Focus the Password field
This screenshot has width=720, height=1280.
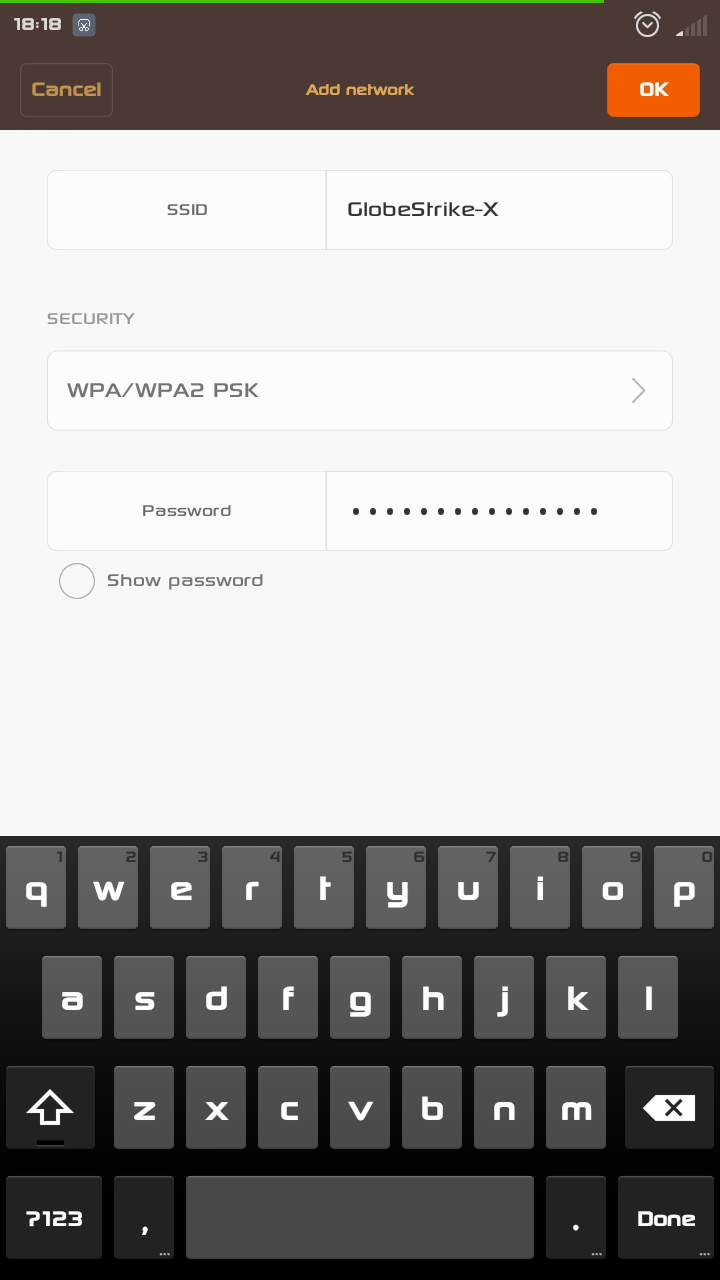[499, 511]
